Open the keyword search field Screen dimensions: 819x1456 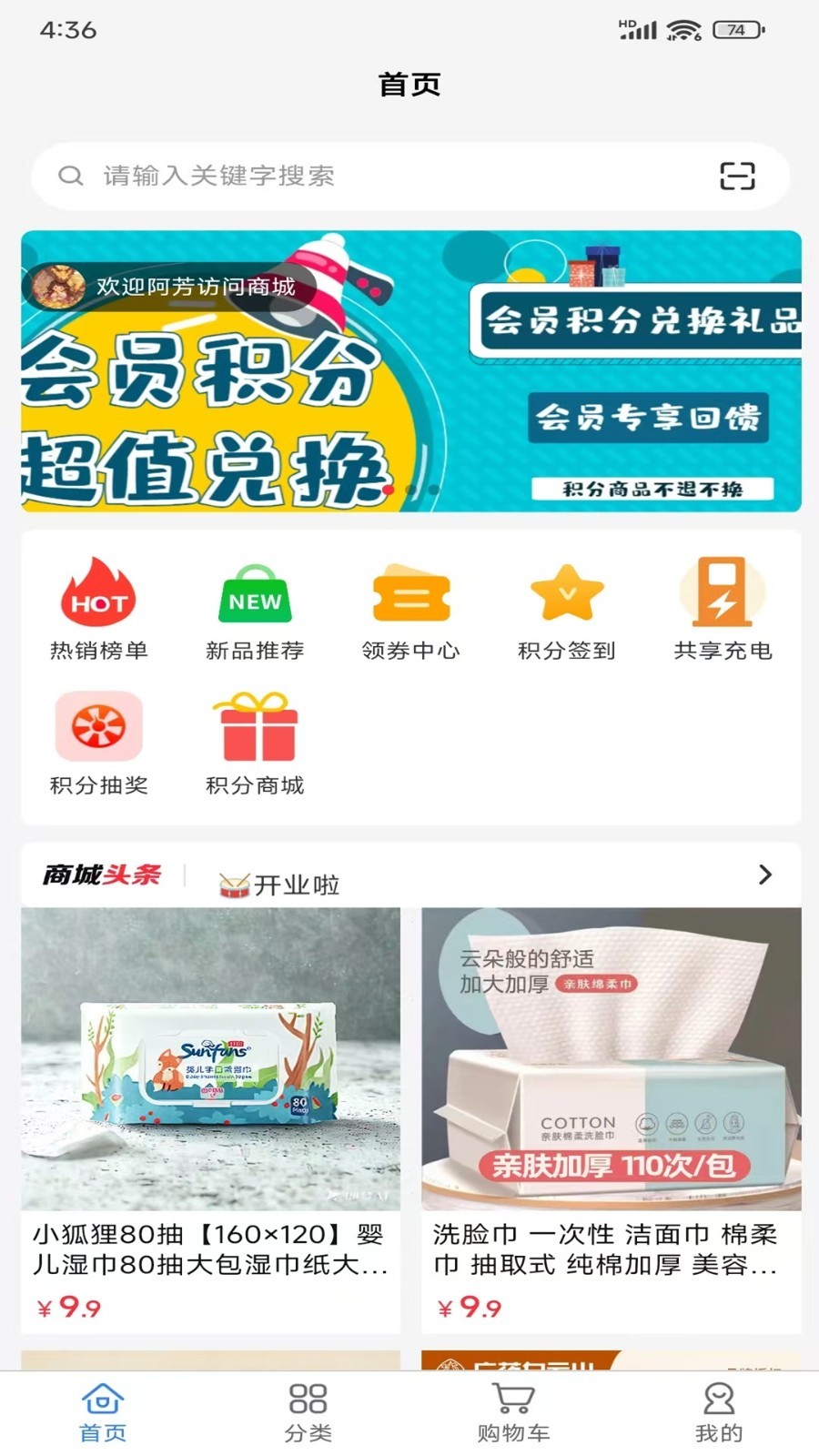coord(382,176)
